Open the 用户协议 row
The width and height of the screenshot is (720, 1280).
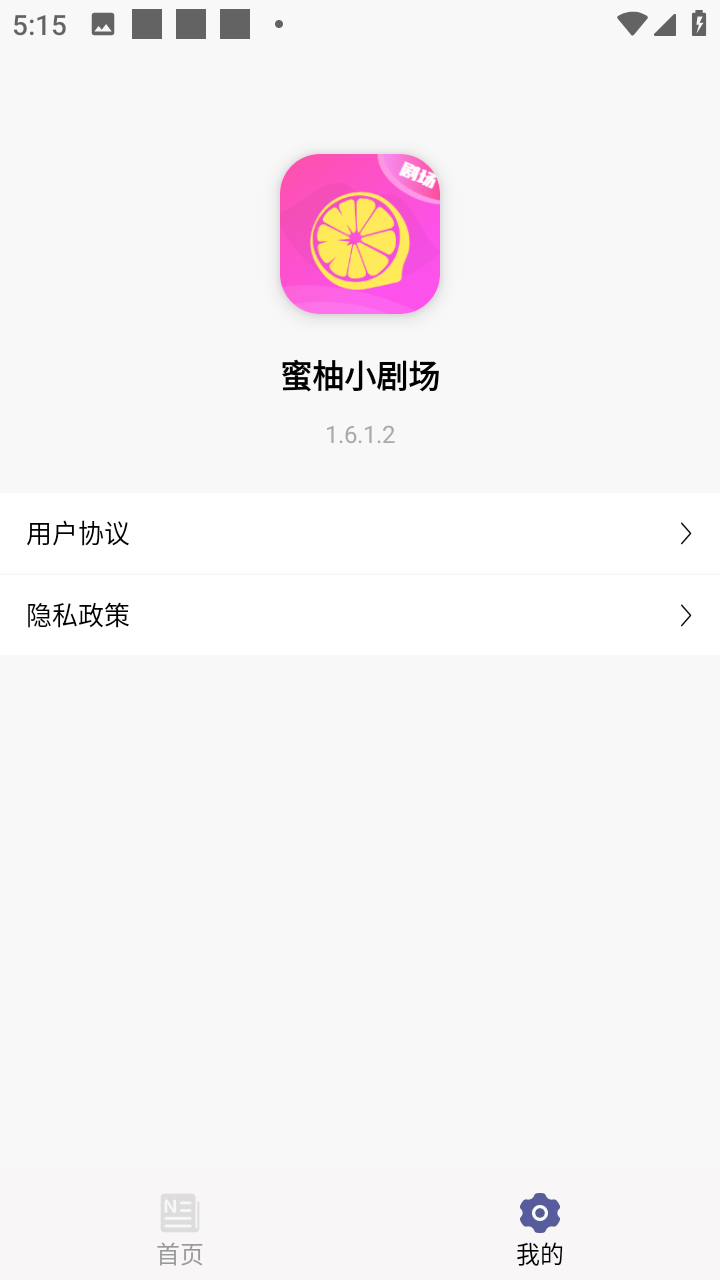360,533
